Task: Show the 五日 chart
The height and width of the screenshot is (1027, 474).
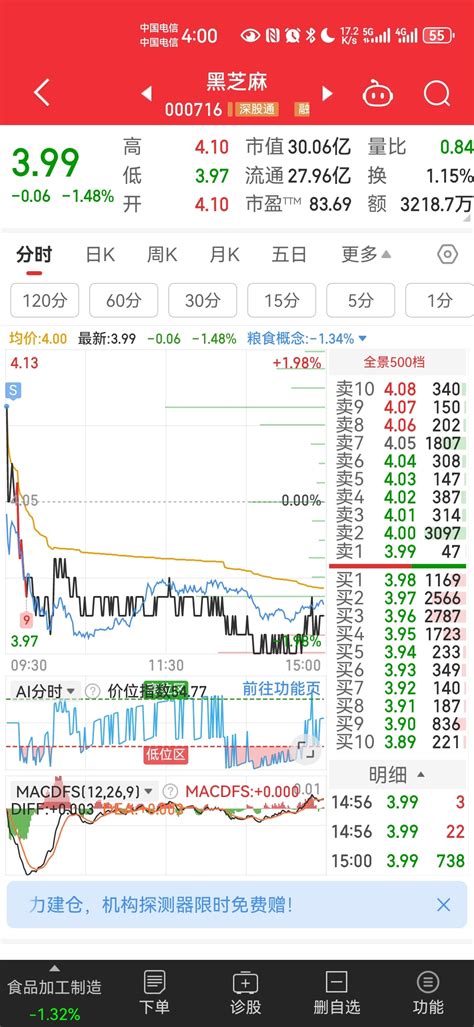Action: tap(289, 254)
